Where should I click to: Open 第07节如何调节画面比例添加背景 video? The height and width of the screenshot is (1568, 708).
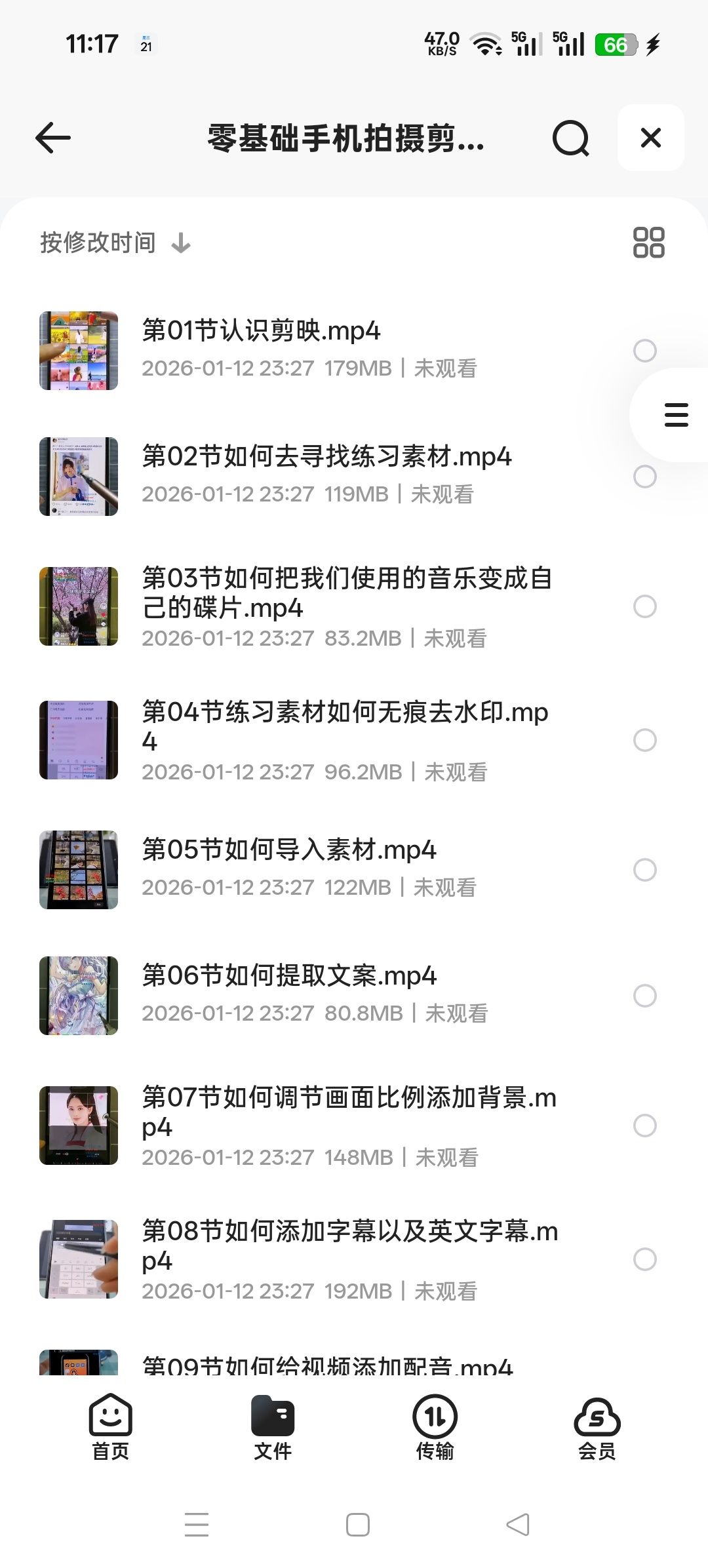pos(348,1112)
